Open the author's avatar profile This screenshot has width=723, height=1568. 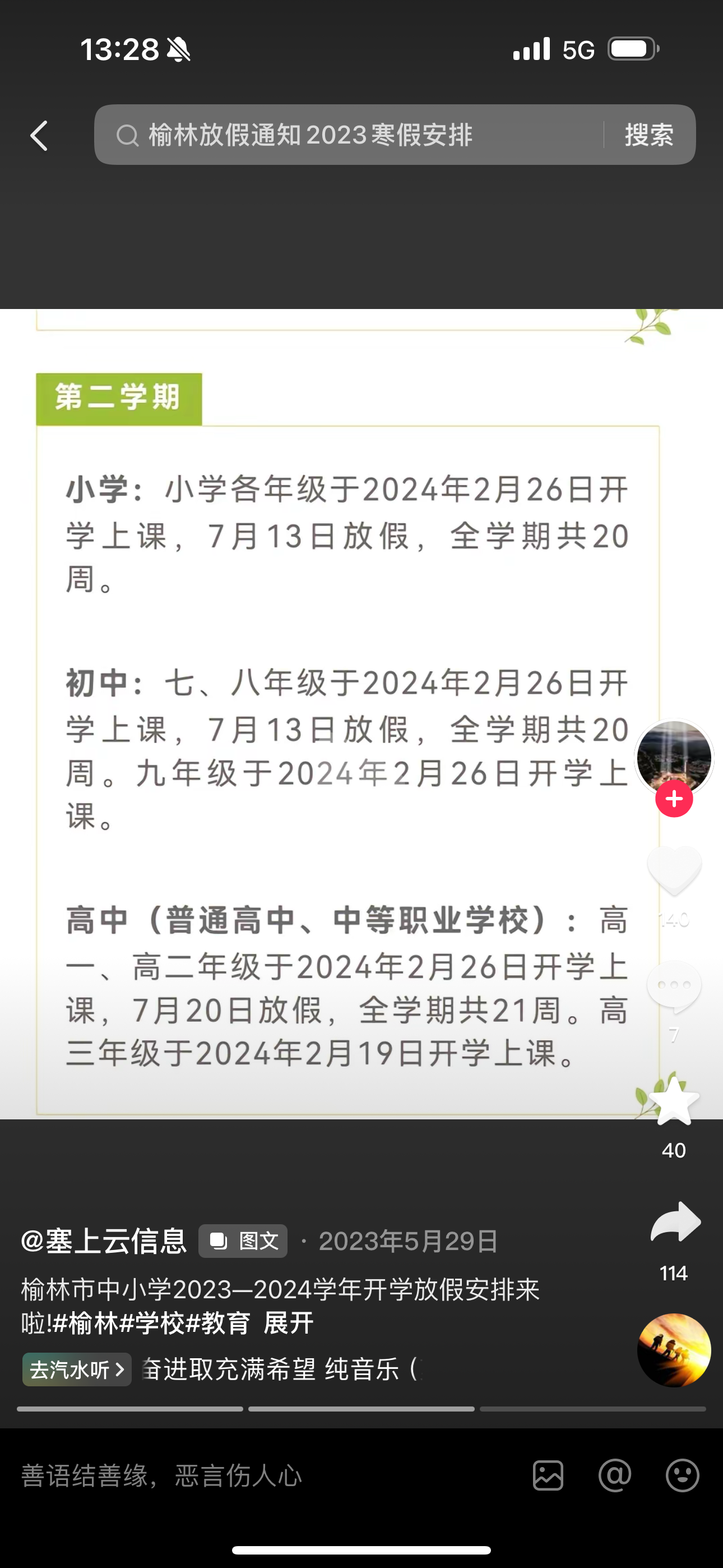click(x=674, y=757)
